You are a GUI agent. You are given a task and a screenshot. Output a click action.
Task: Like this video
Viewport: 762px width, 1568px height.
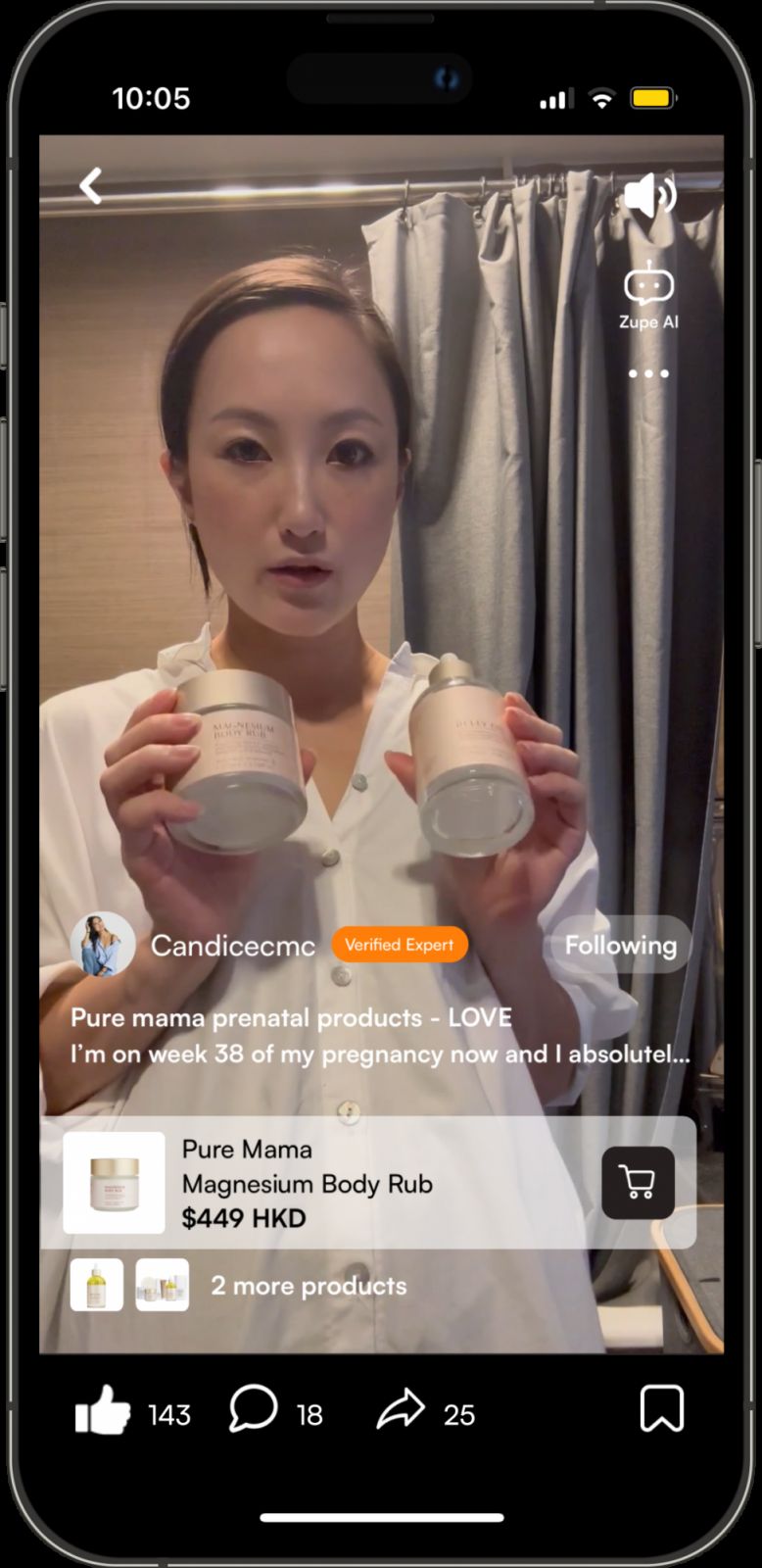(103, 1411)
